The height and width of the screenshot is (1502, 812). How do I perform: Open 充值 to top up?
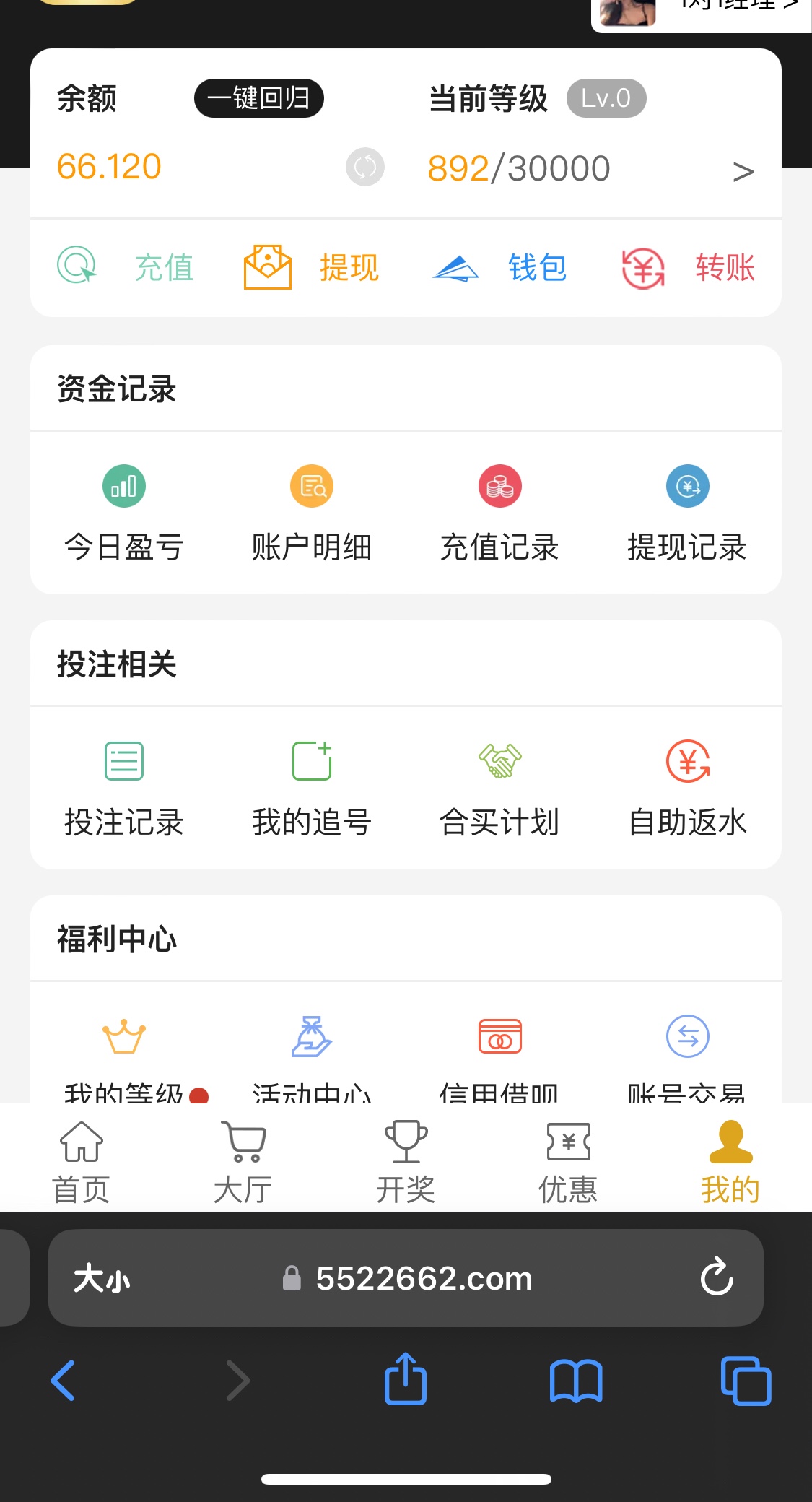tap(126, 267)
